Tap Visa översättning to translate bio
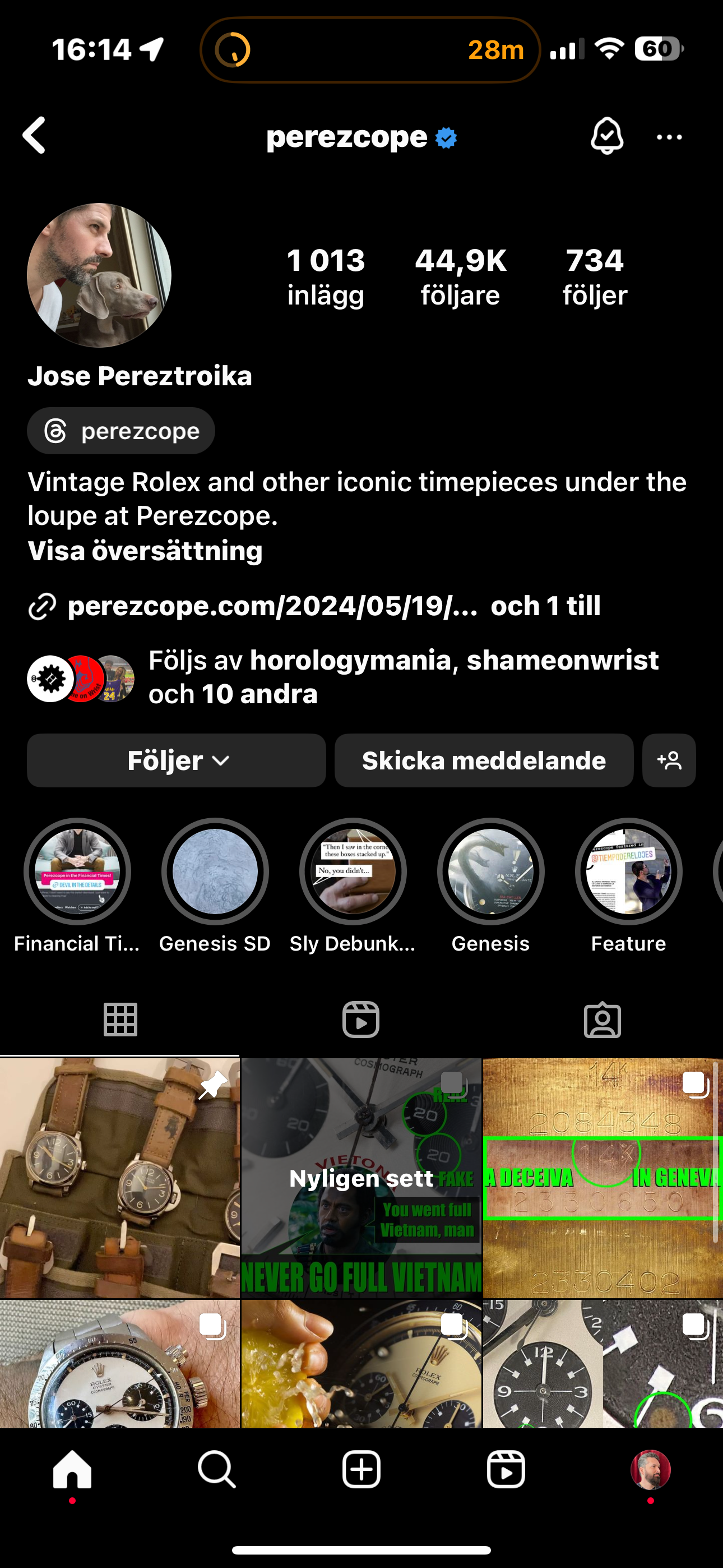The width and height of the screenshot is (723, 1568). pyautogui.click(x=145, y=550)
